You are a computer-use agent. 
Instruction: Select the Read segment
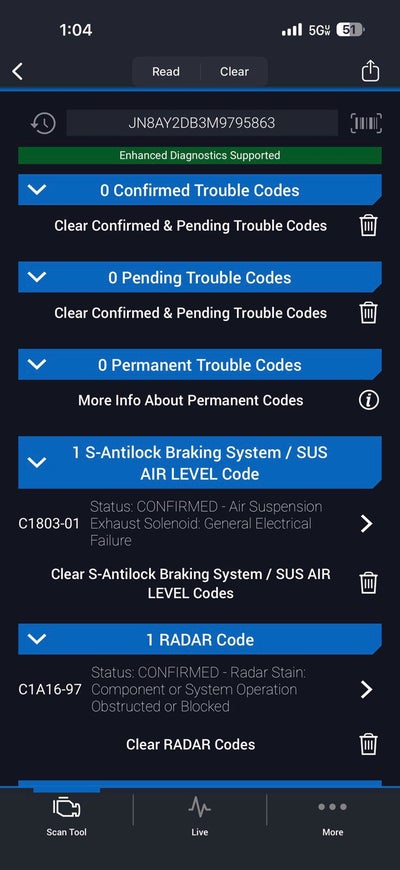166,72
